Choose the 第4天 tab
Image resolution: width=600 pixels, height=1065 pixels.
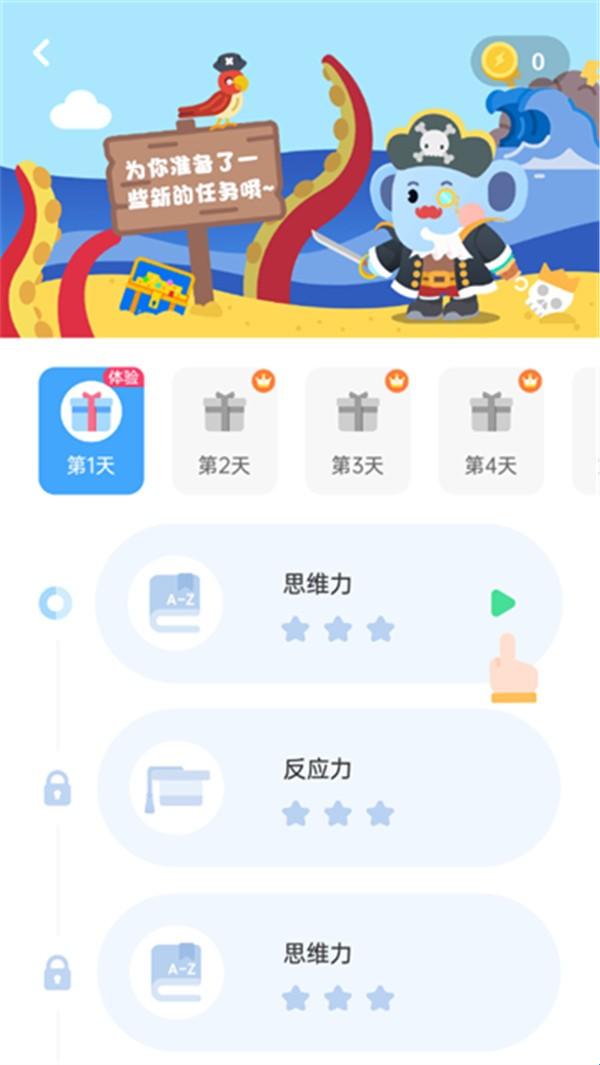[490, 431]
